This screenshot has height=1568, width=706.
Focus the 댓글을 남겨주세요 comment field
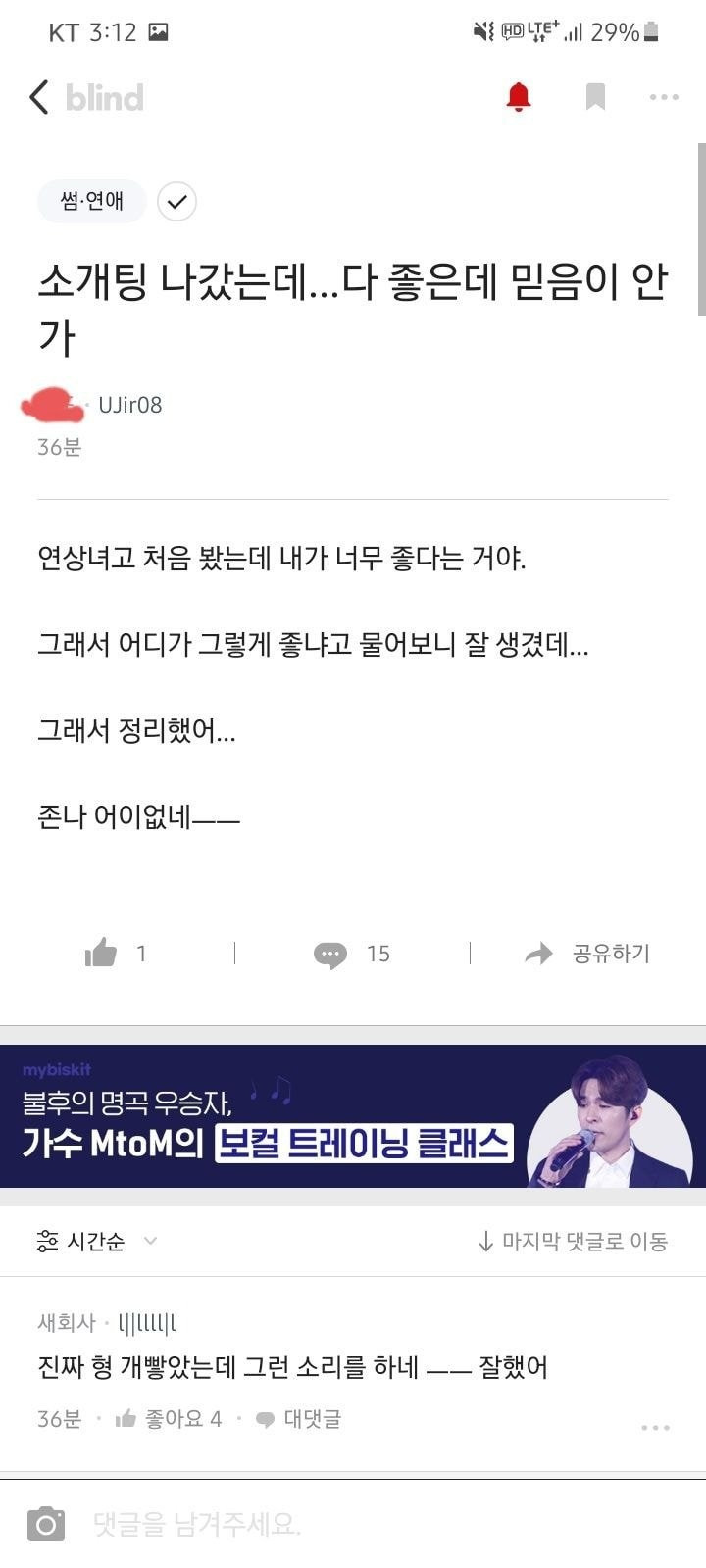[373, 1524]
